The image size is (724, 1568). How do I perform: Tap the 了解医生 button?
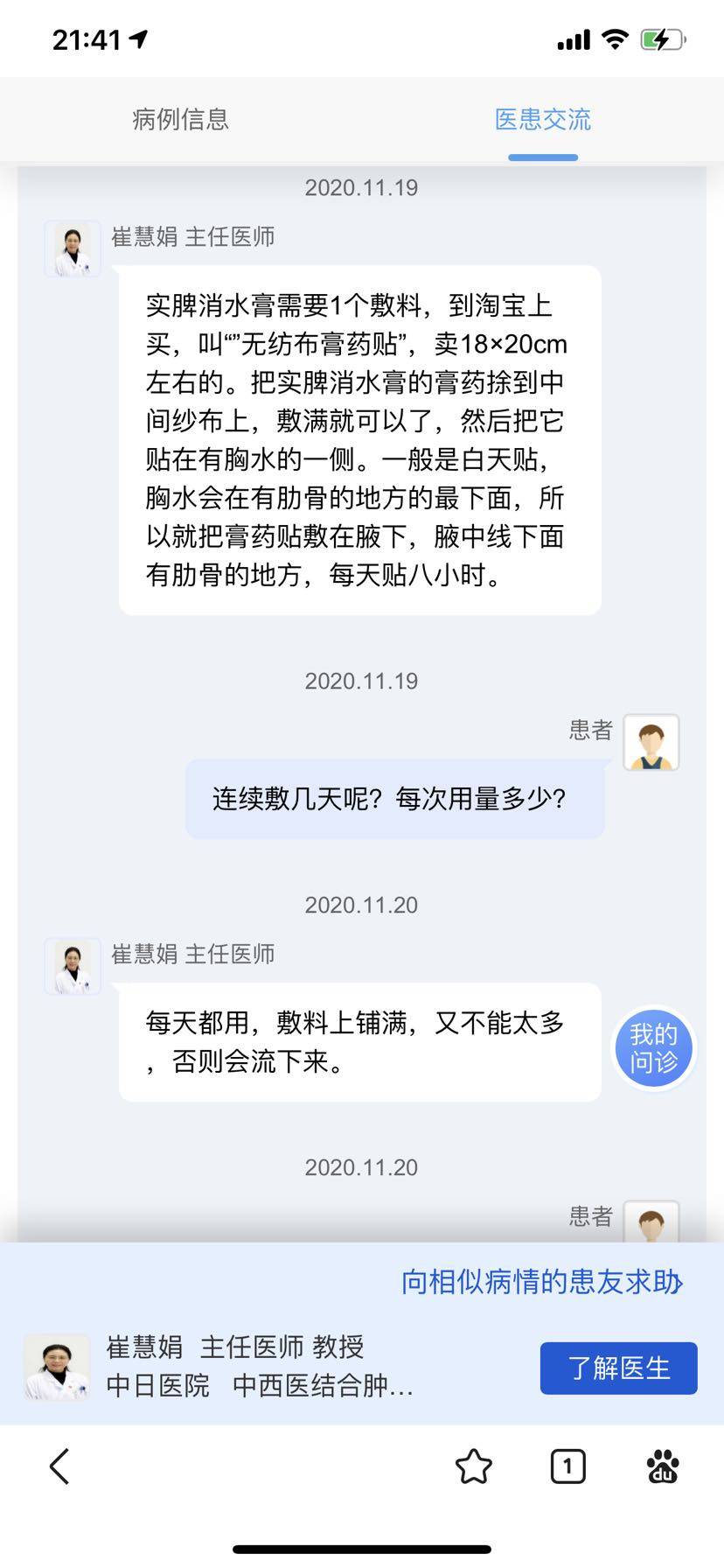[618, 1368]
